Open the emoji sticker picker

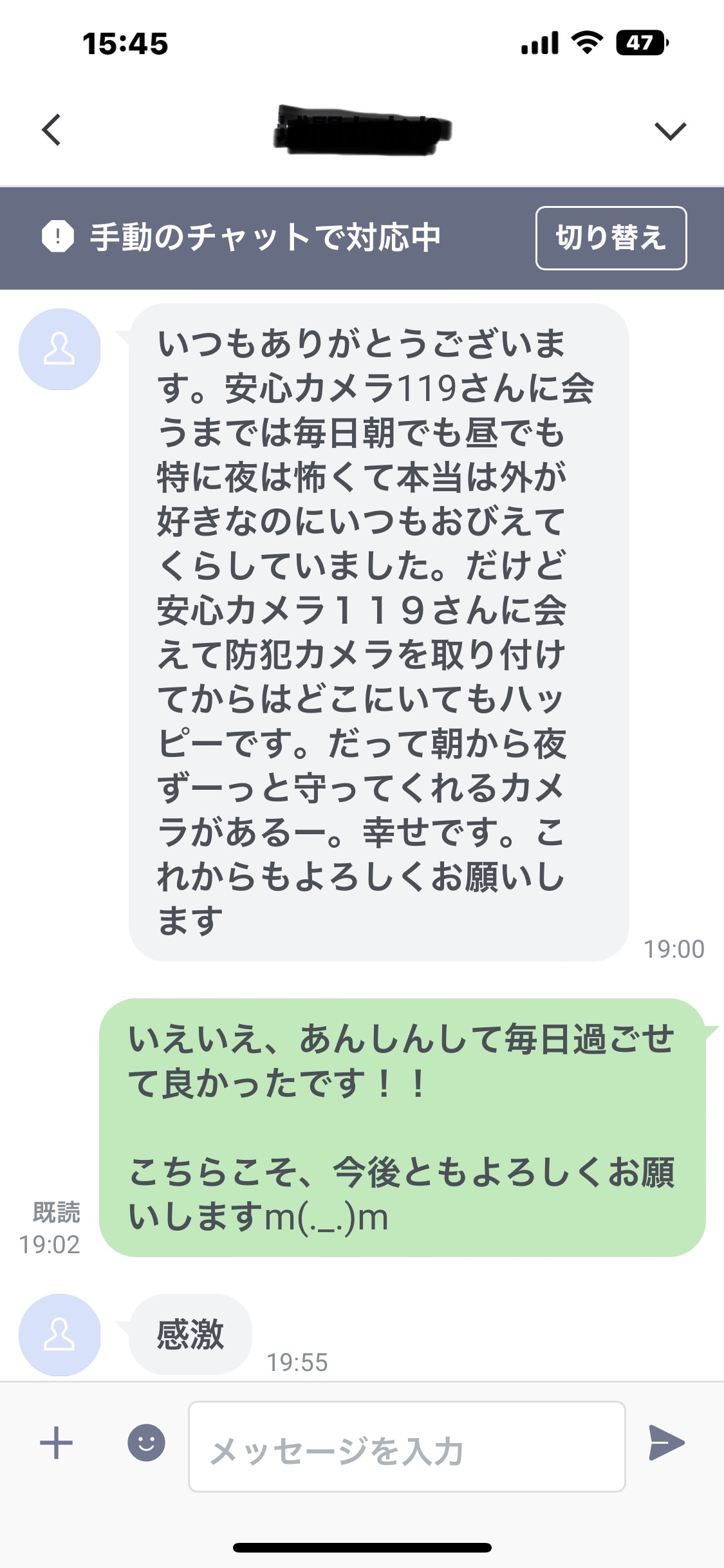tap(146, 1442)
